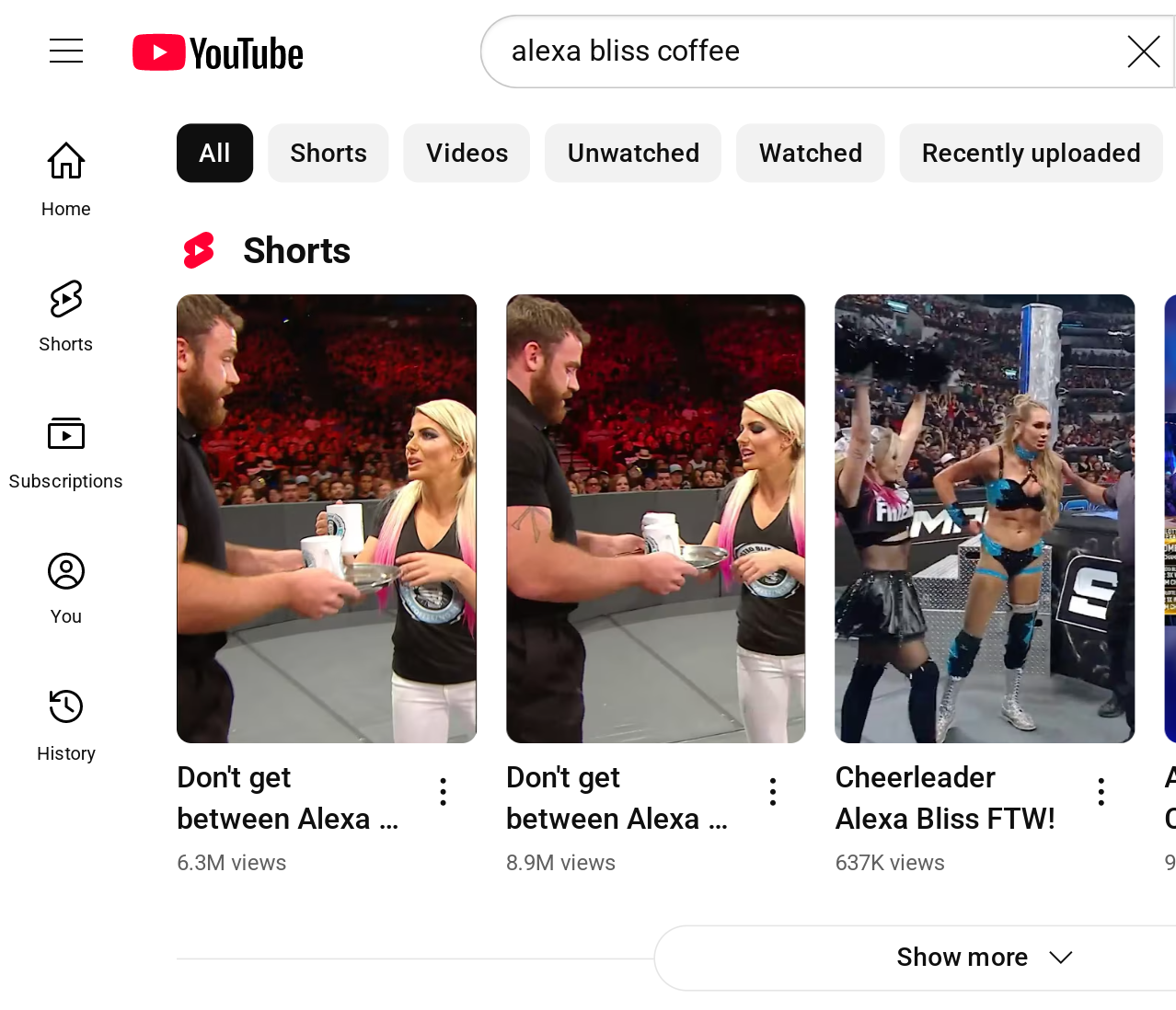Show only Unwatched results

pos(633,153)
